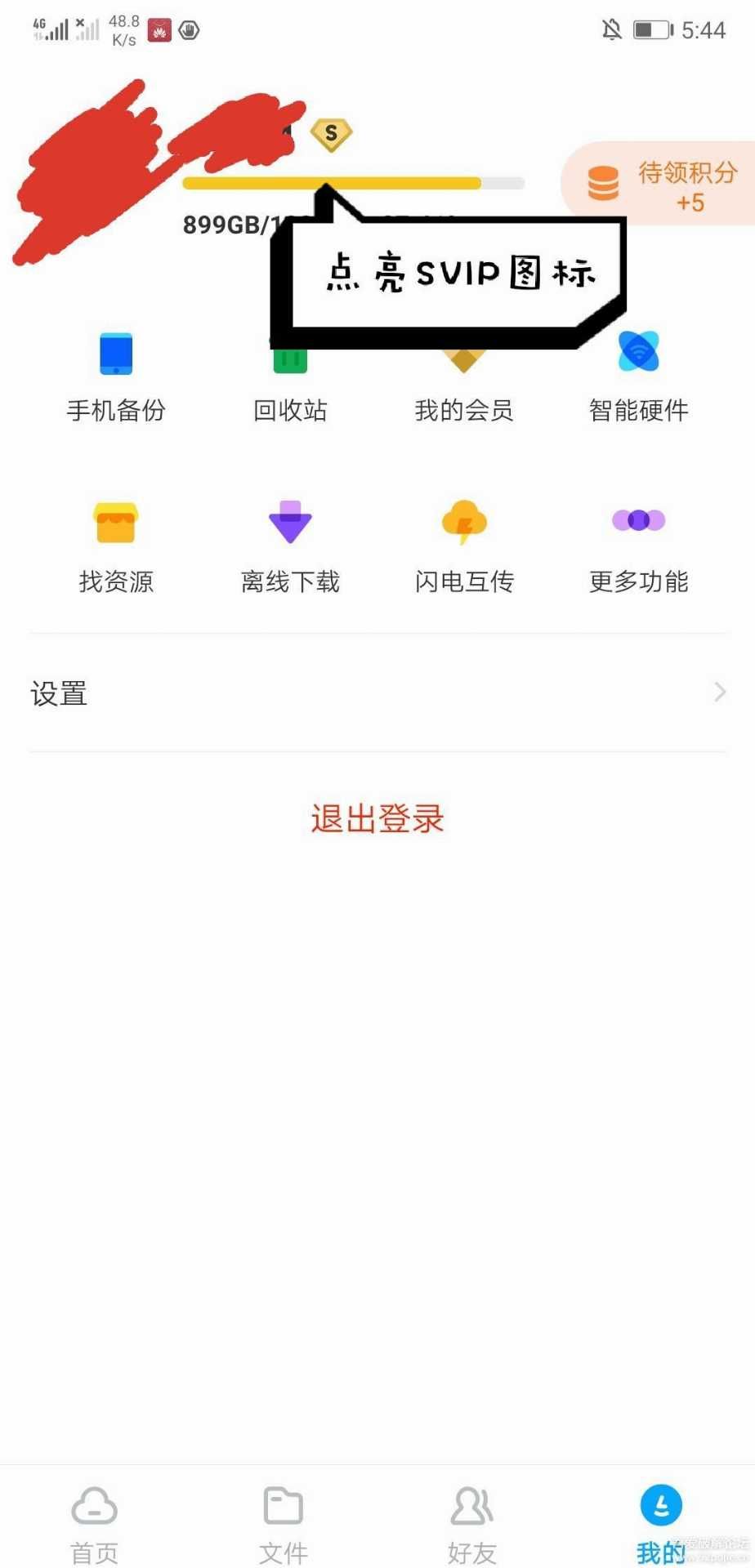755x1568 pixels.
Task: Switch to the 好友 friends tab
Action: 472,1524
